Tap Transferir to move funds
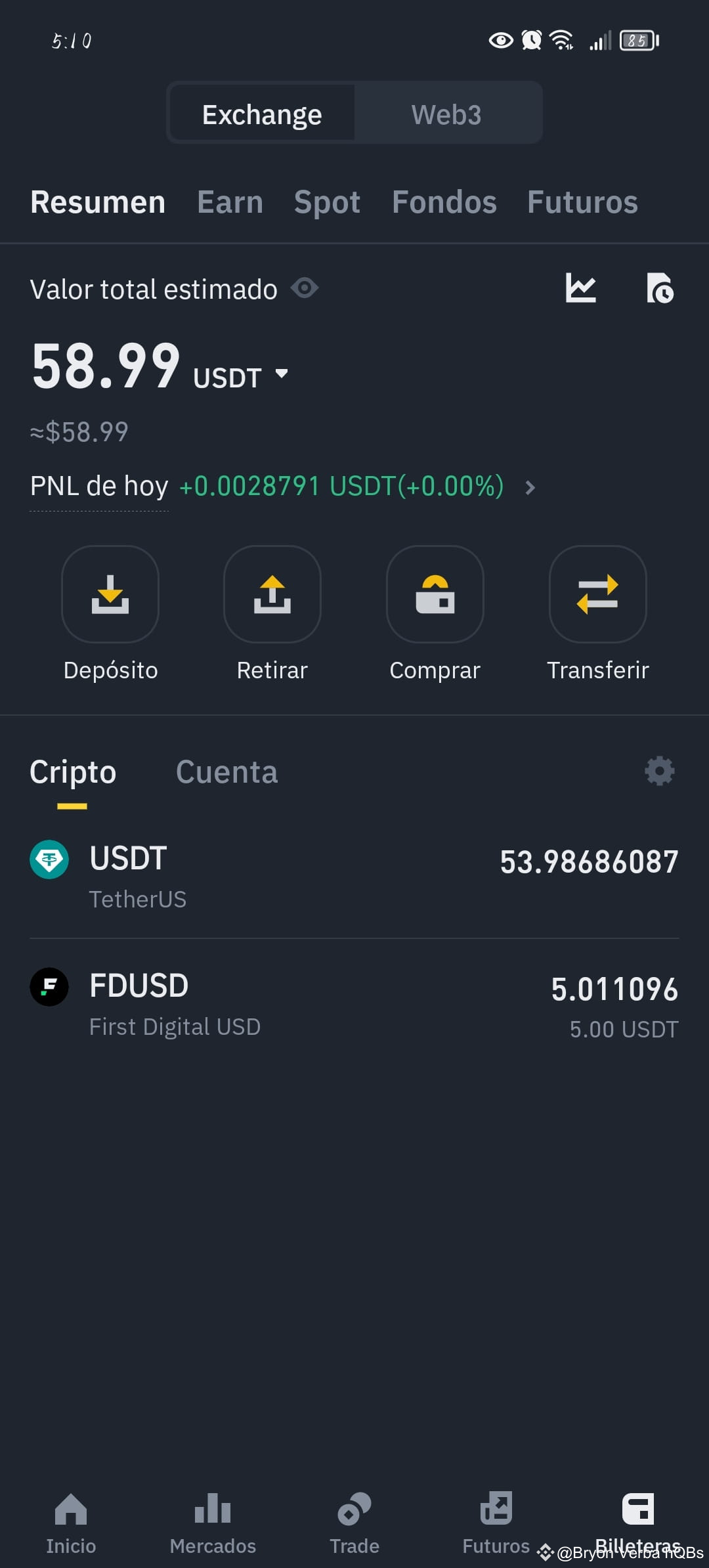The height and width of the screenshot is (1568, 709). pos(597,594)
